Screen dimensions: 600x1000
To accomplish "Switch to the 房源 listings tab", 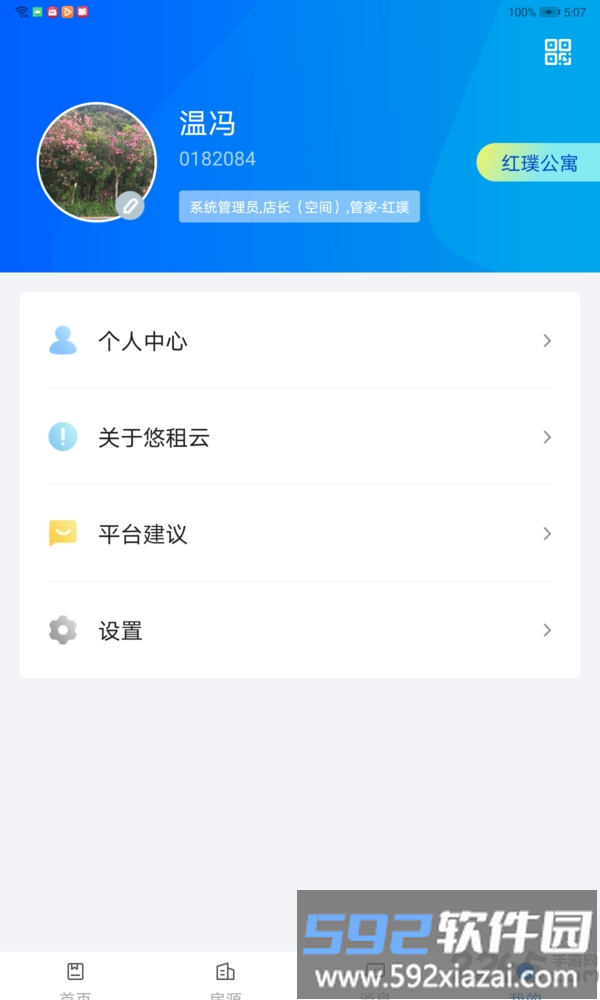I will [225, 978].
